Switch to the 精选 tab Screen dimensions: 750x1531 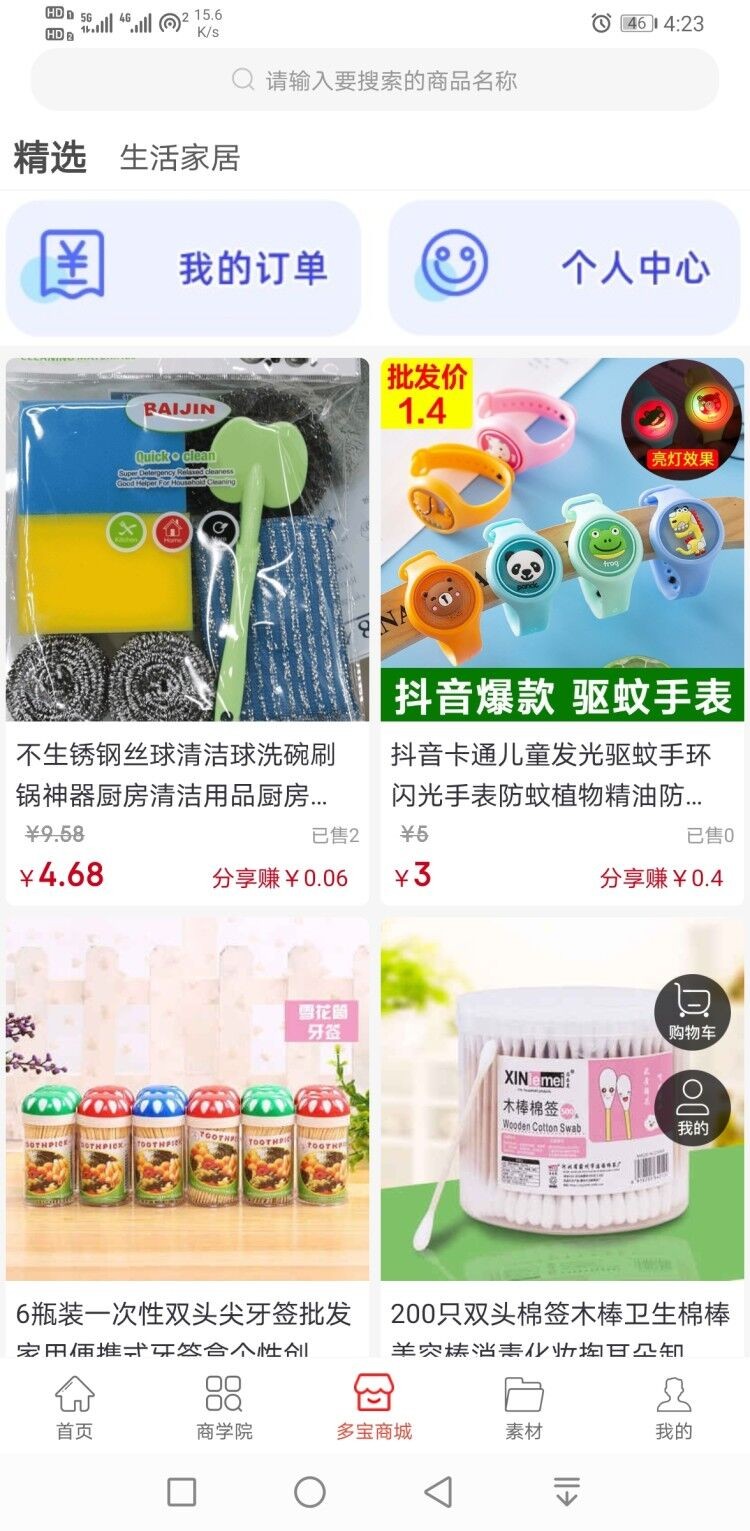coord(50,157)
